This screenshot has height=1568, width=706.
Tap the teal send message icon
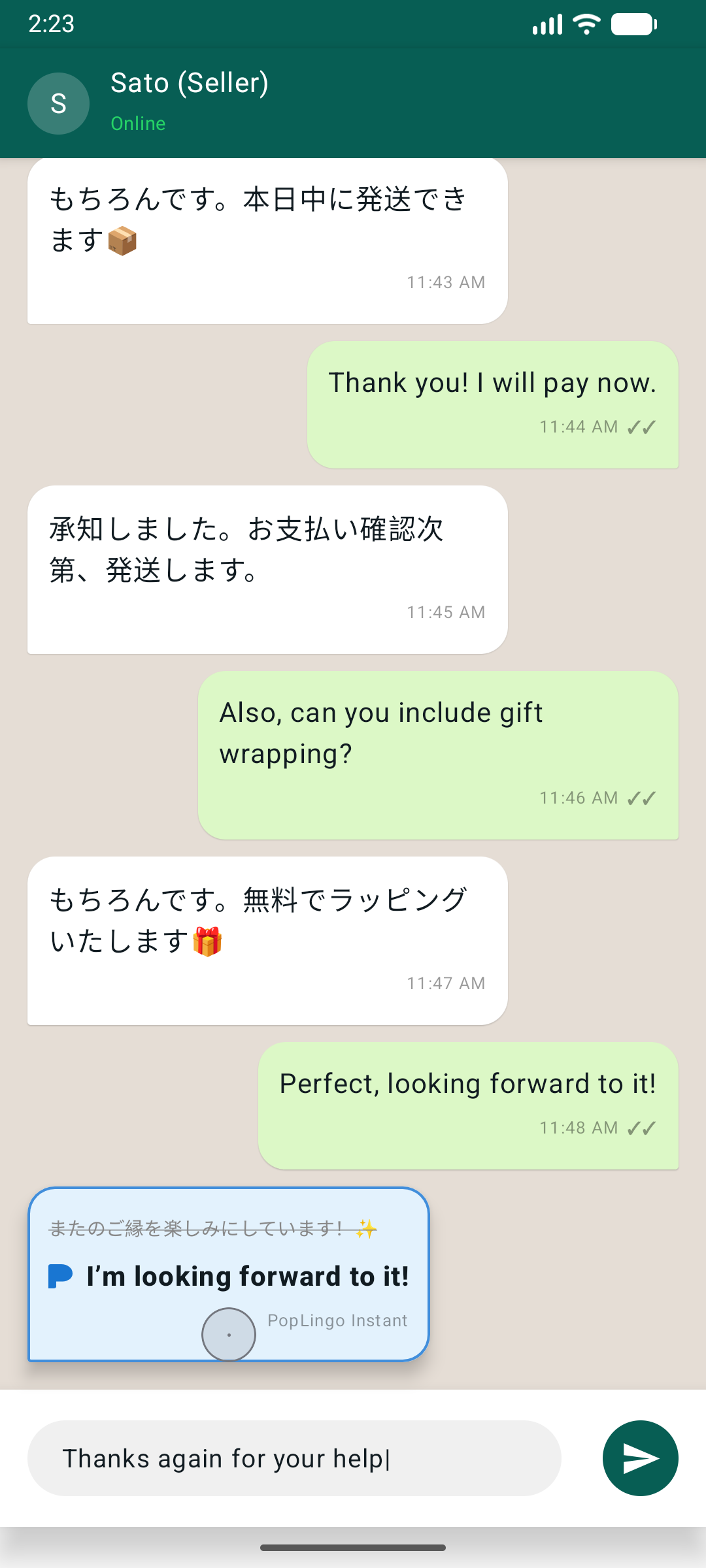[640, 1458]
